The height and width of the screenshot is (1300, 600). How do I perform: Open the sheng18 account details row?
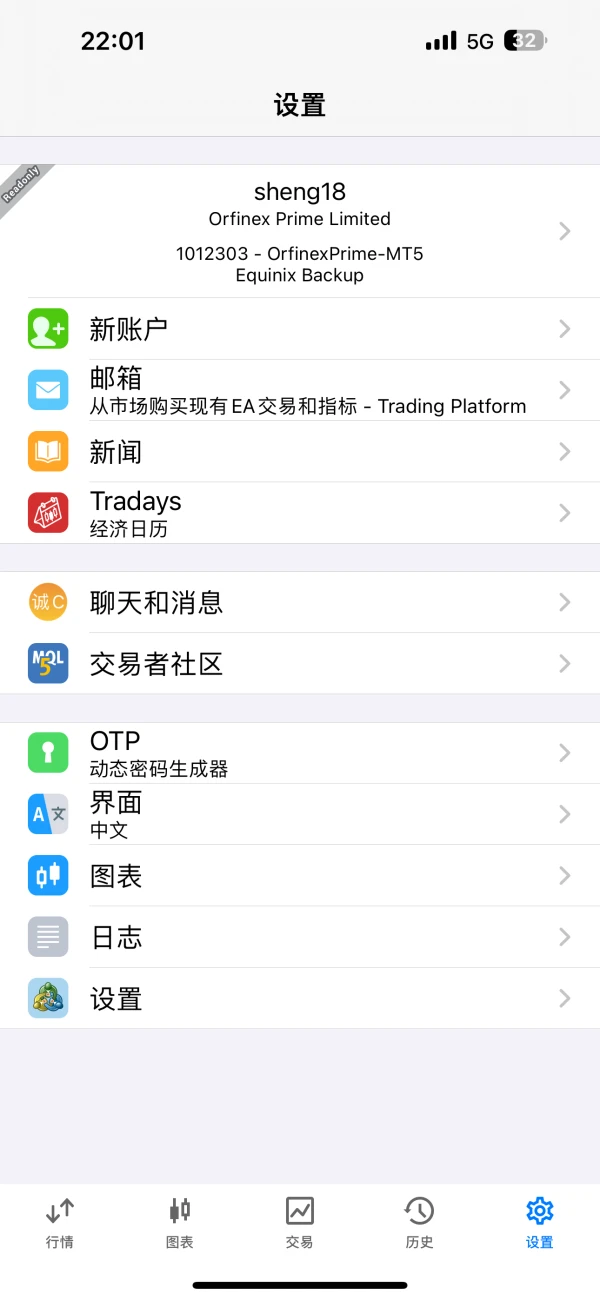(300, 231)
